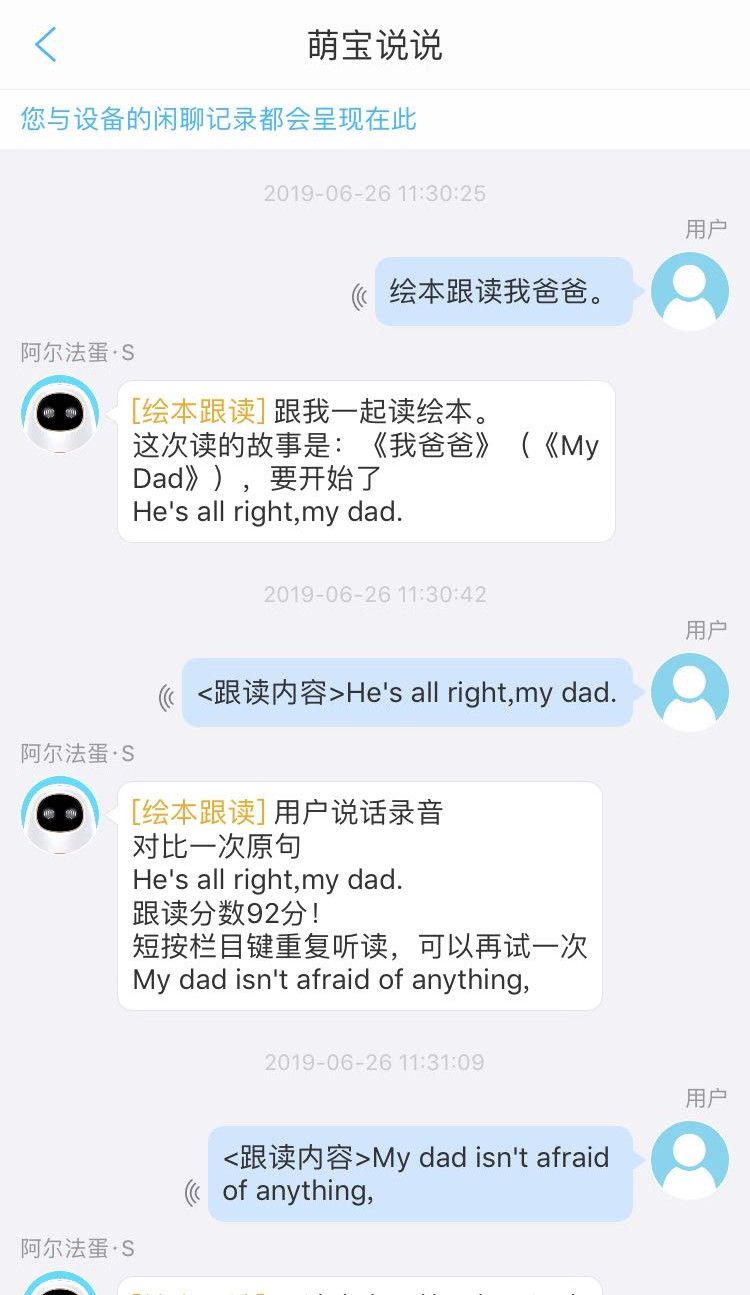Viewport: 750px width, 1295px height.
Task: Play the voice recording beside 绘本跟读我爸爸
Action: 359,296
